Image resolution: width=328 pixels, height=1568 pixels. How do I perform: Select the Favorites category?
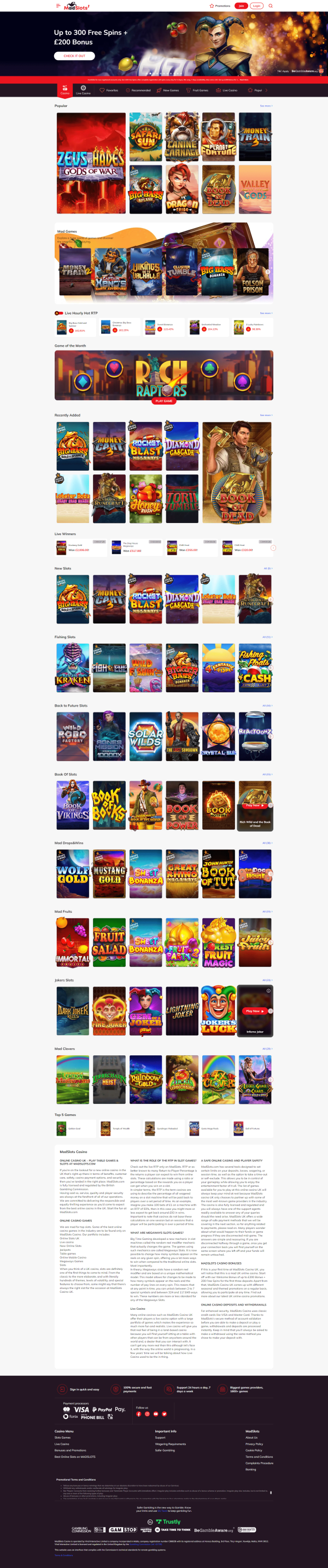[109, 90]
